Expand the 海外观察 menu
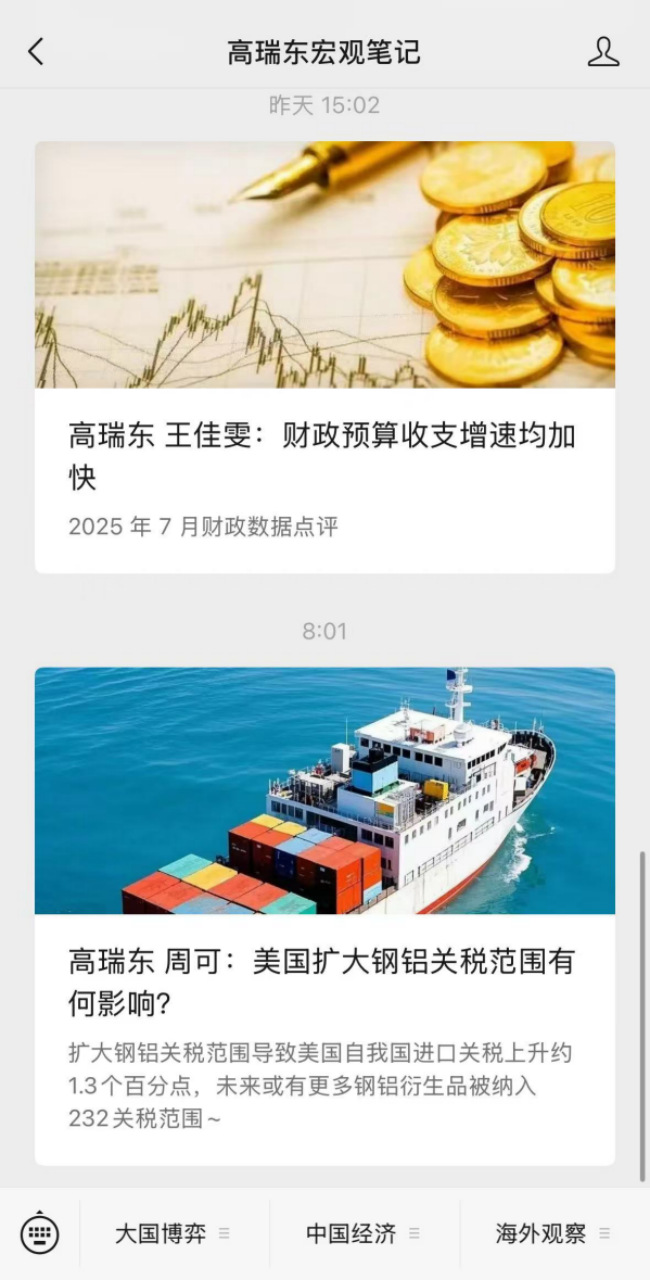The image size is (650, 1280). click(553, 1234)
